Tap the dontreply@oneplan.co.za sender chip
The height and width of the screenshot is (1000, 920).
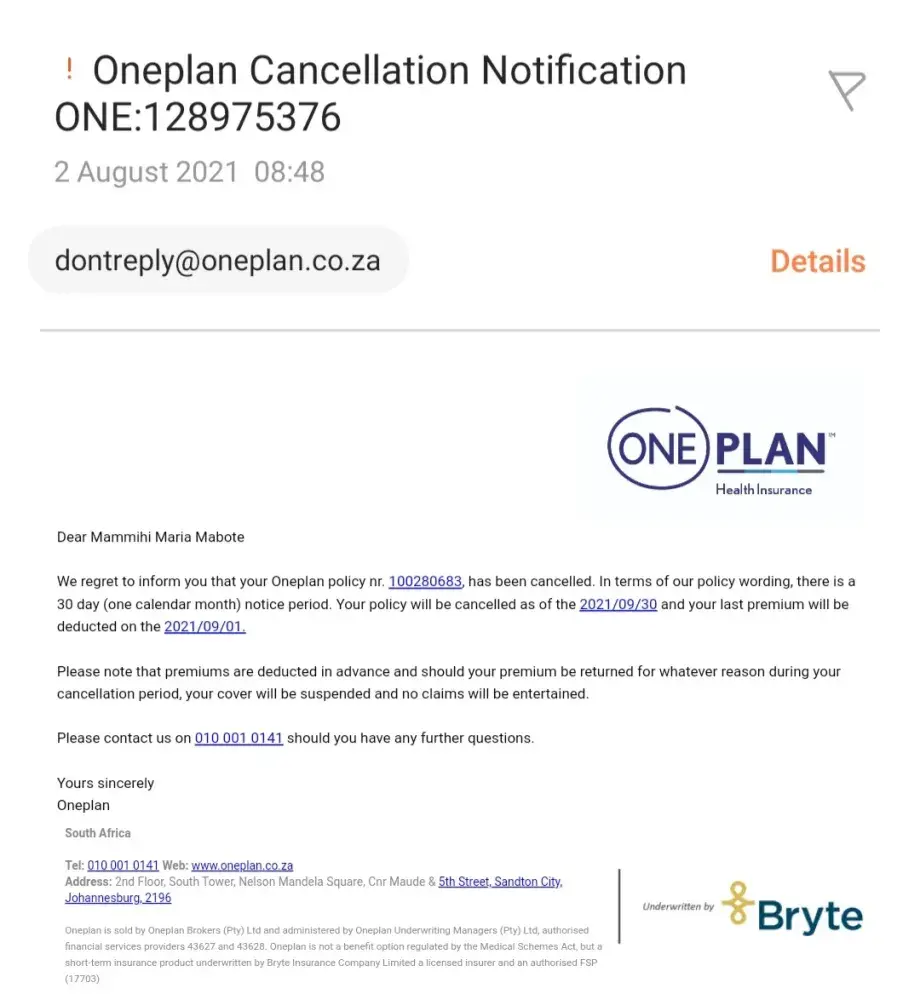point(218,261)
